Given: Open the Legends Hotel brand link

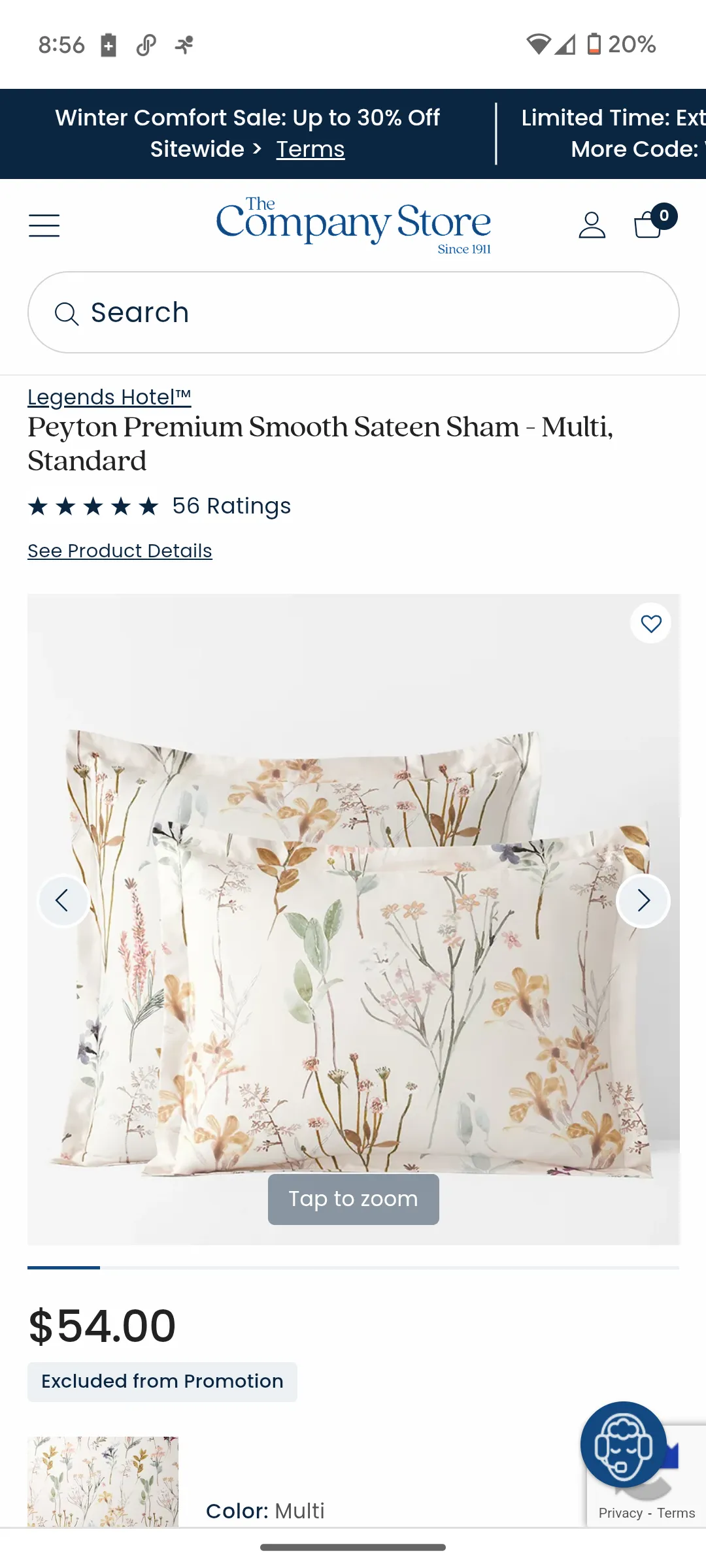Looking at the screenshot, I should tap(109, 397).
